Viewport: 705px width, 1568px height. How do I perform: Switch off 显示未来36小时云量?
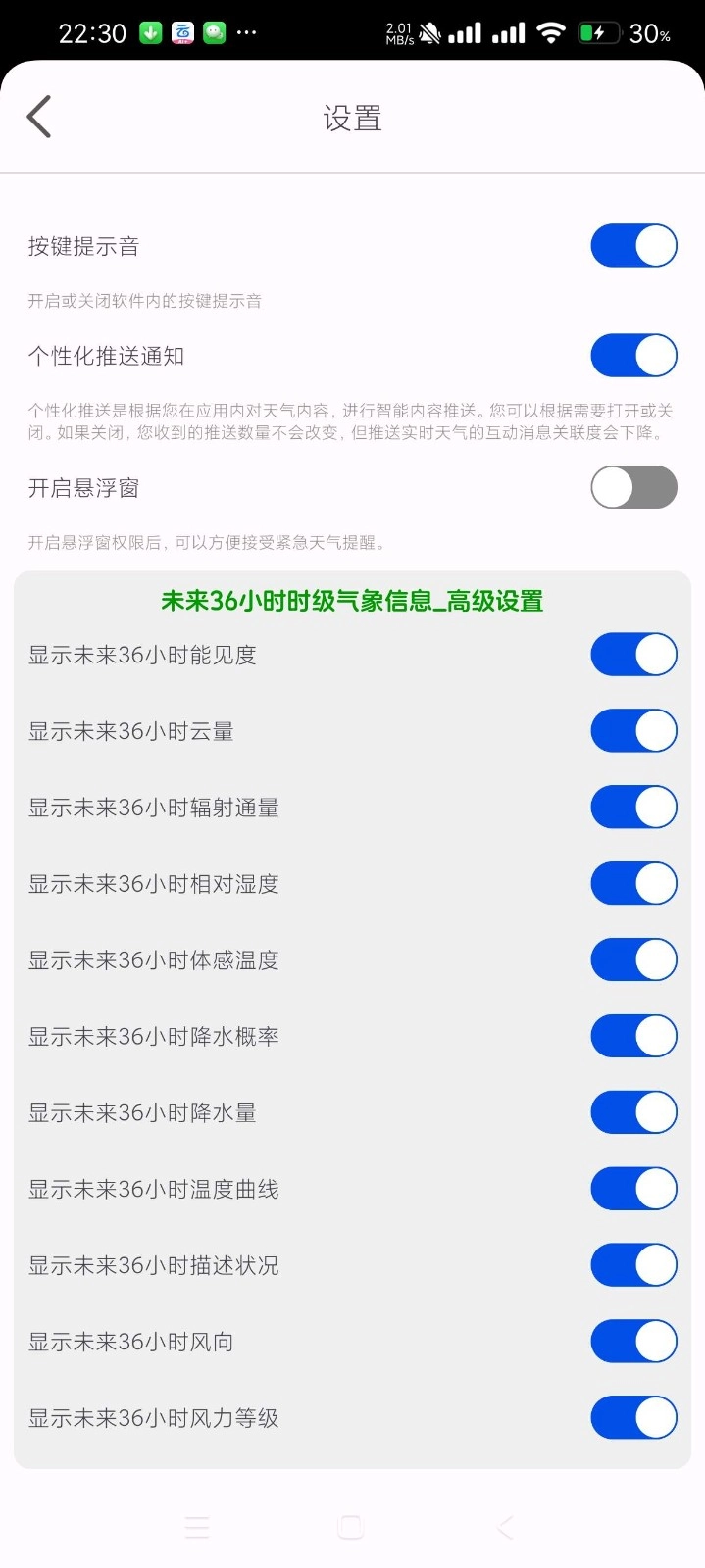tap(633, 731)
